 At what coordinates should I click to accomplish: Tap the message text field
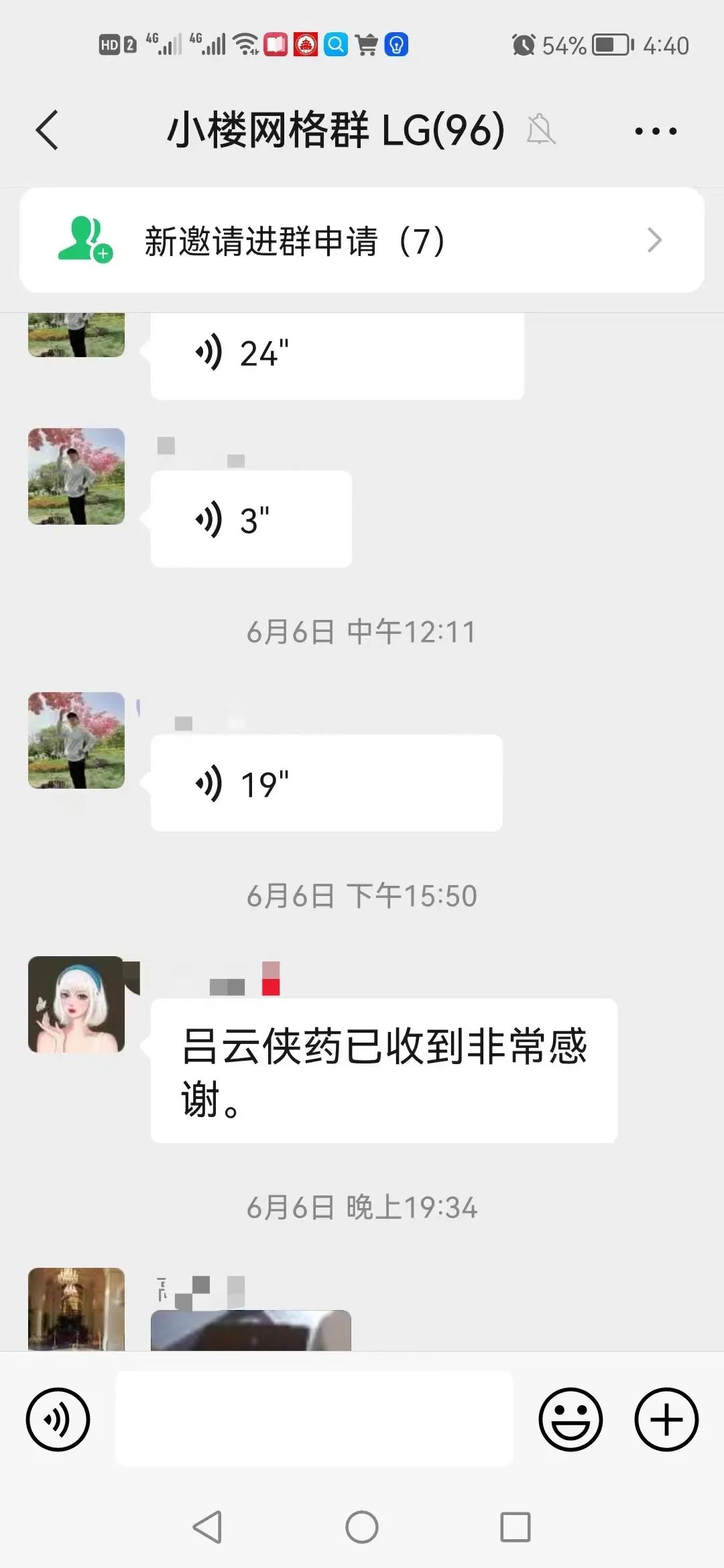click(x=314, y=1419)
